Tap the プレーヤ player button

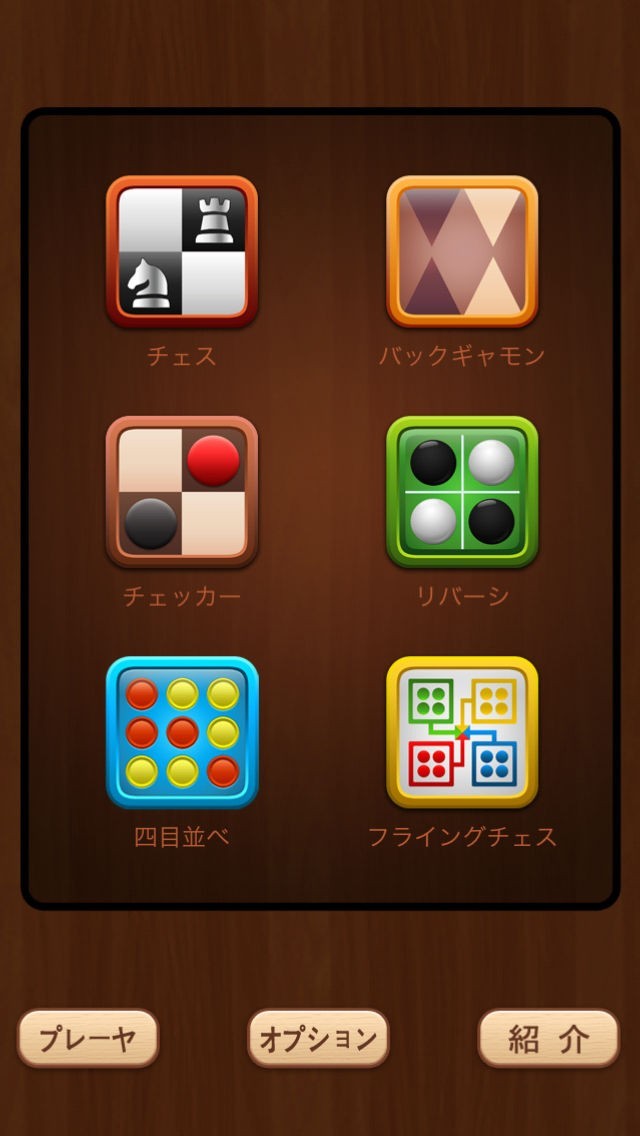pyautogui.click(x=88, y=1038)
